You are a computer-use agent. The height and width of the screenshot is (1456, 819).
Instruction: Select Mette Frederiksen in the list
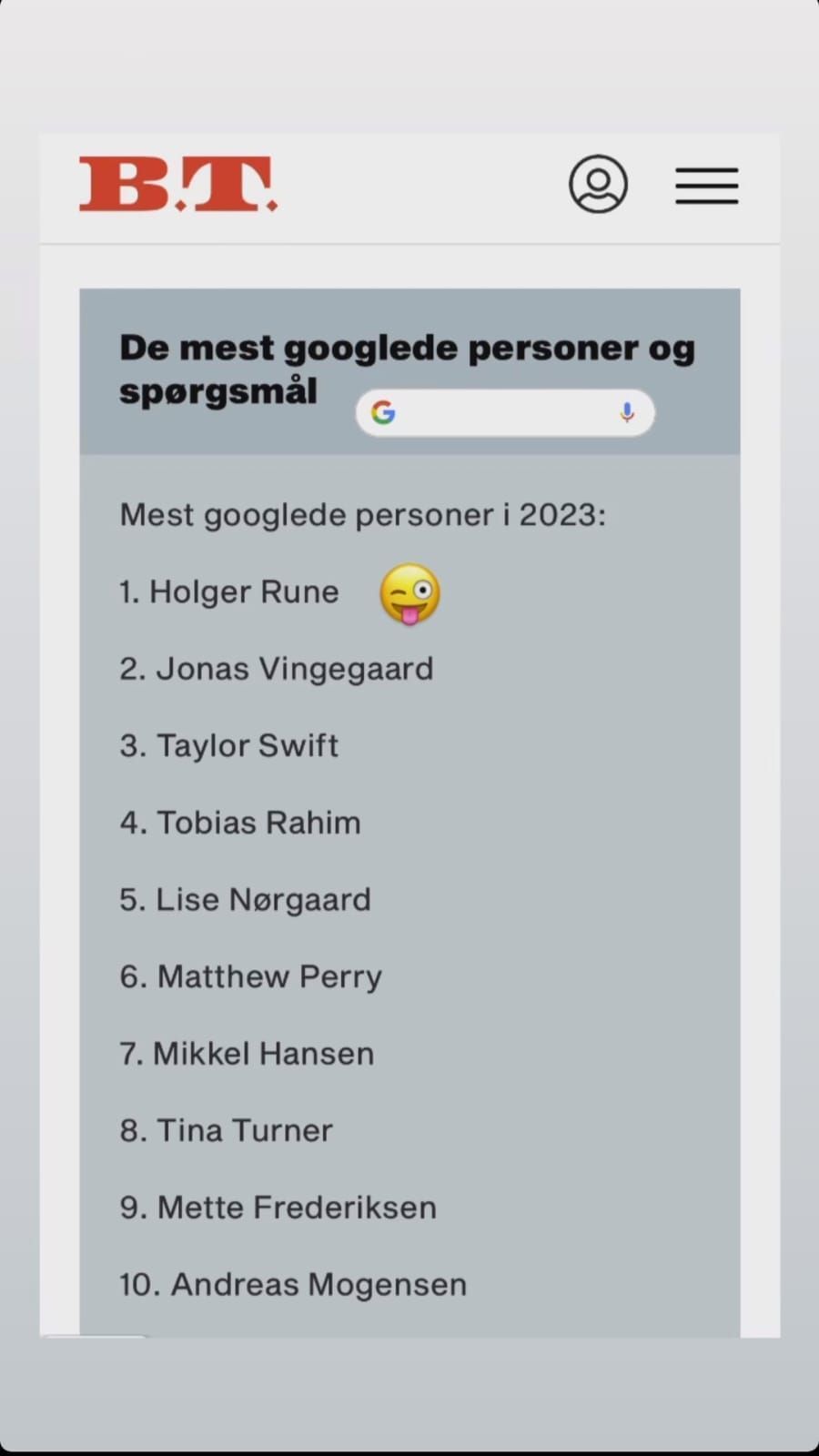pos(278,1207)
